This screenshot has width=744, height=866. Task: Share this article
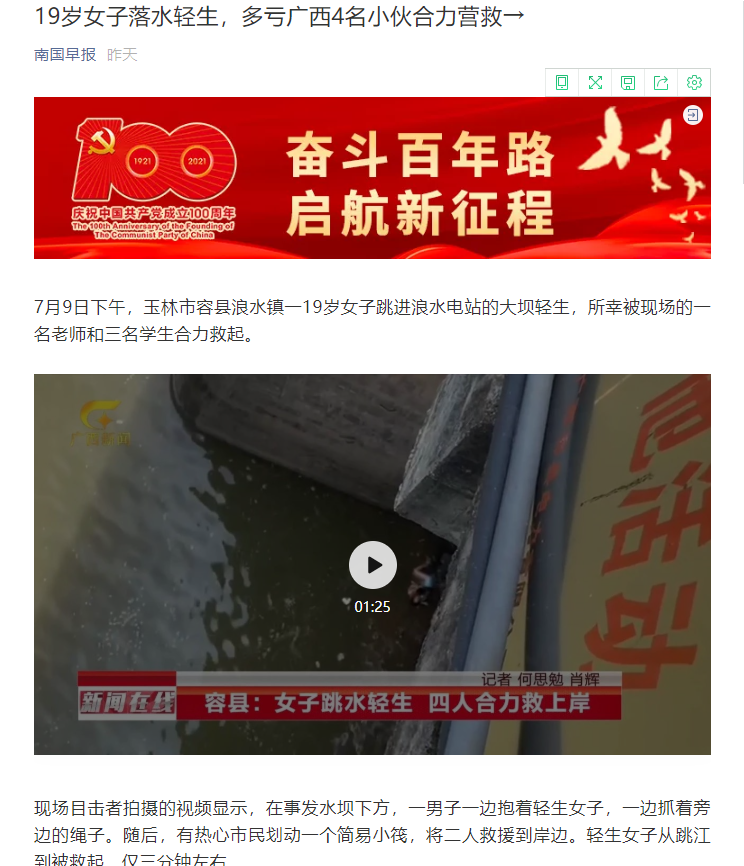click(661, 83)
